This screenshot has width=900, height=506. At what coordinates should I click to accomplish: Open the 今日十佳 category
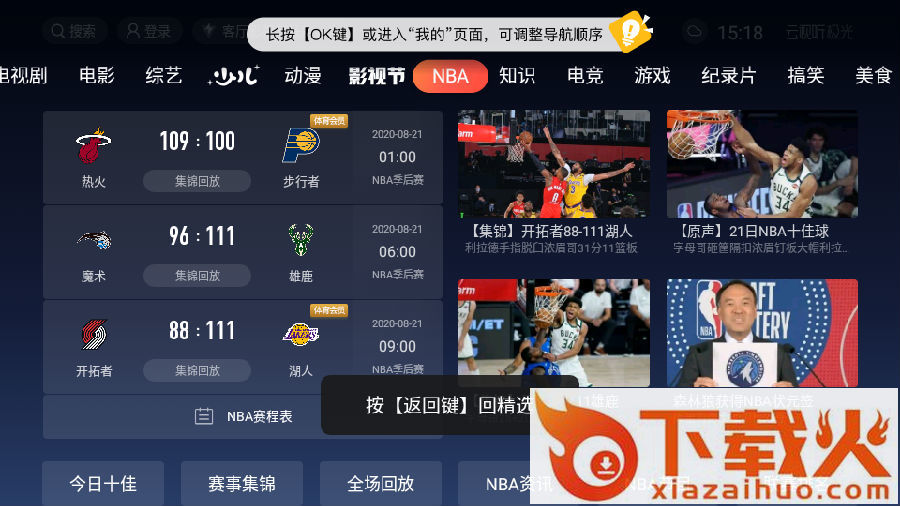(x=103, y=484)
